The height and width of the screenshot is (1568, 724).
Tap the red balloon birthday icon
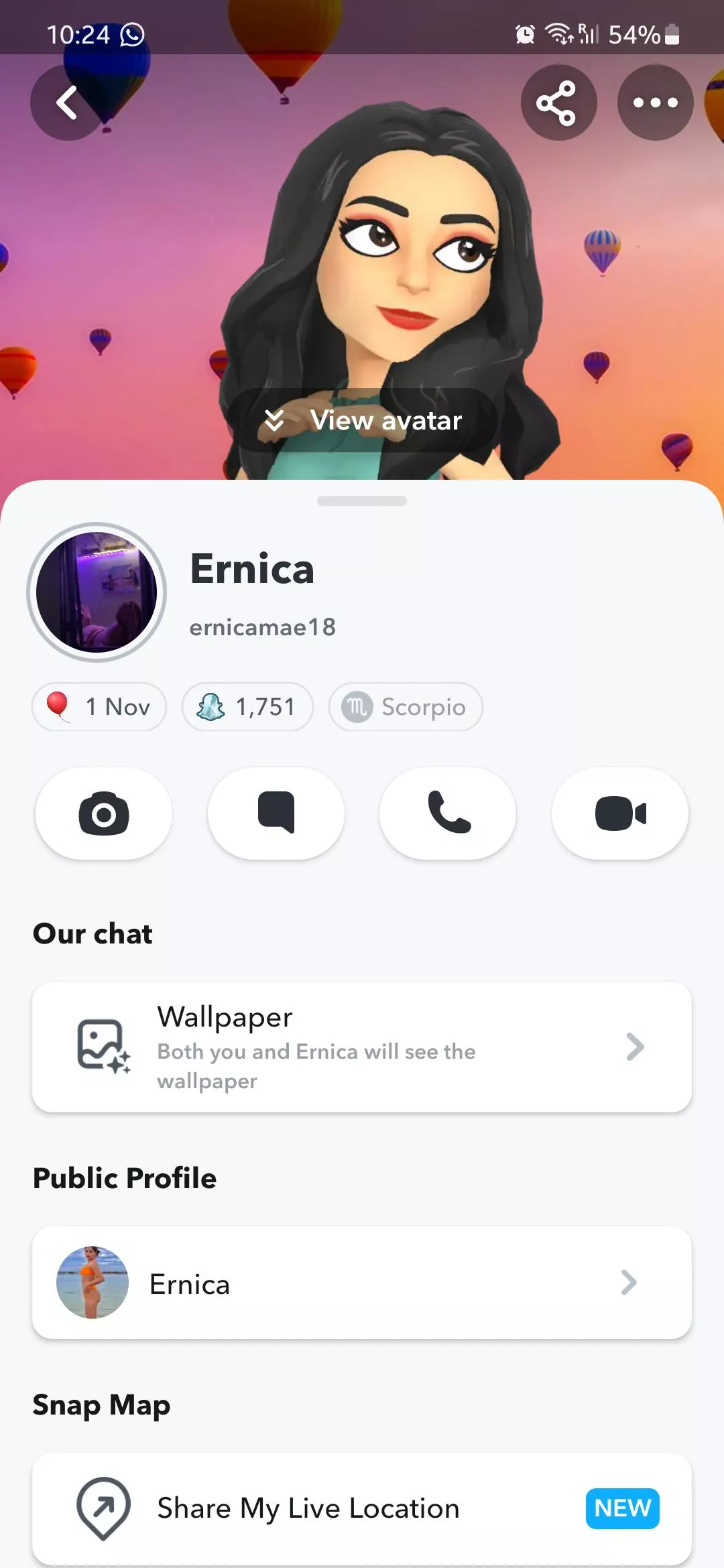(x=61, y=706)
